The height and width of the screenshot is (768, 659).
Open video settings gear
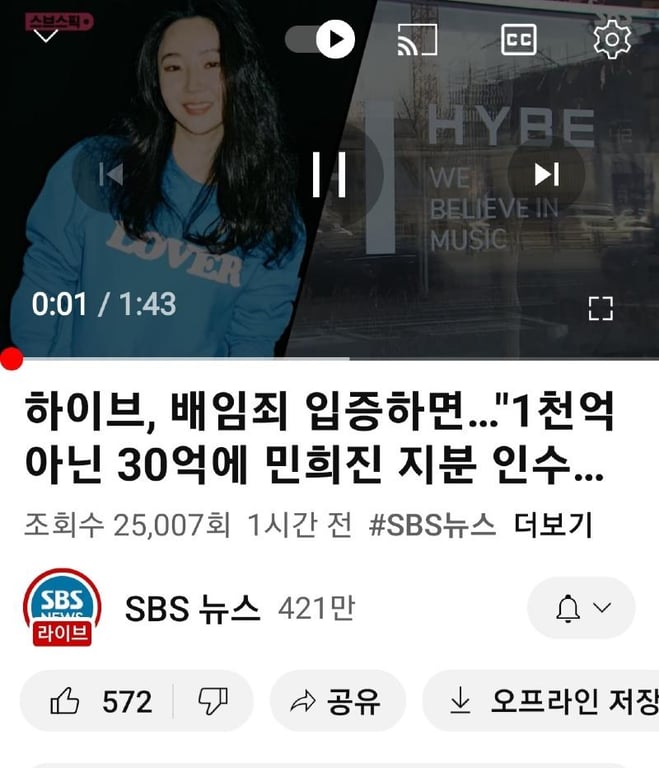pyautogui.click(x=611, y=40)
